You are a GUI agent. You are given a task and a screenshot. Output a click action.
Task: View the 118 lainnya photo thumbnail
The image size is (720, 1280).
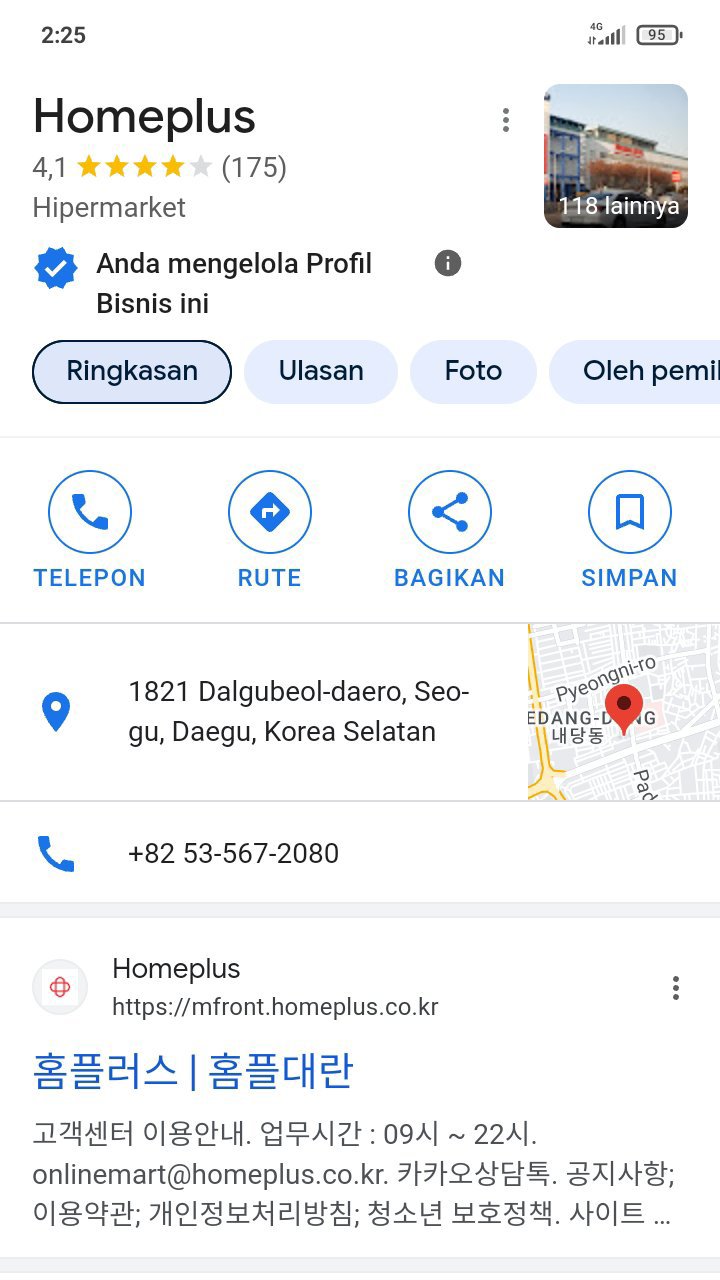(616, 156)
